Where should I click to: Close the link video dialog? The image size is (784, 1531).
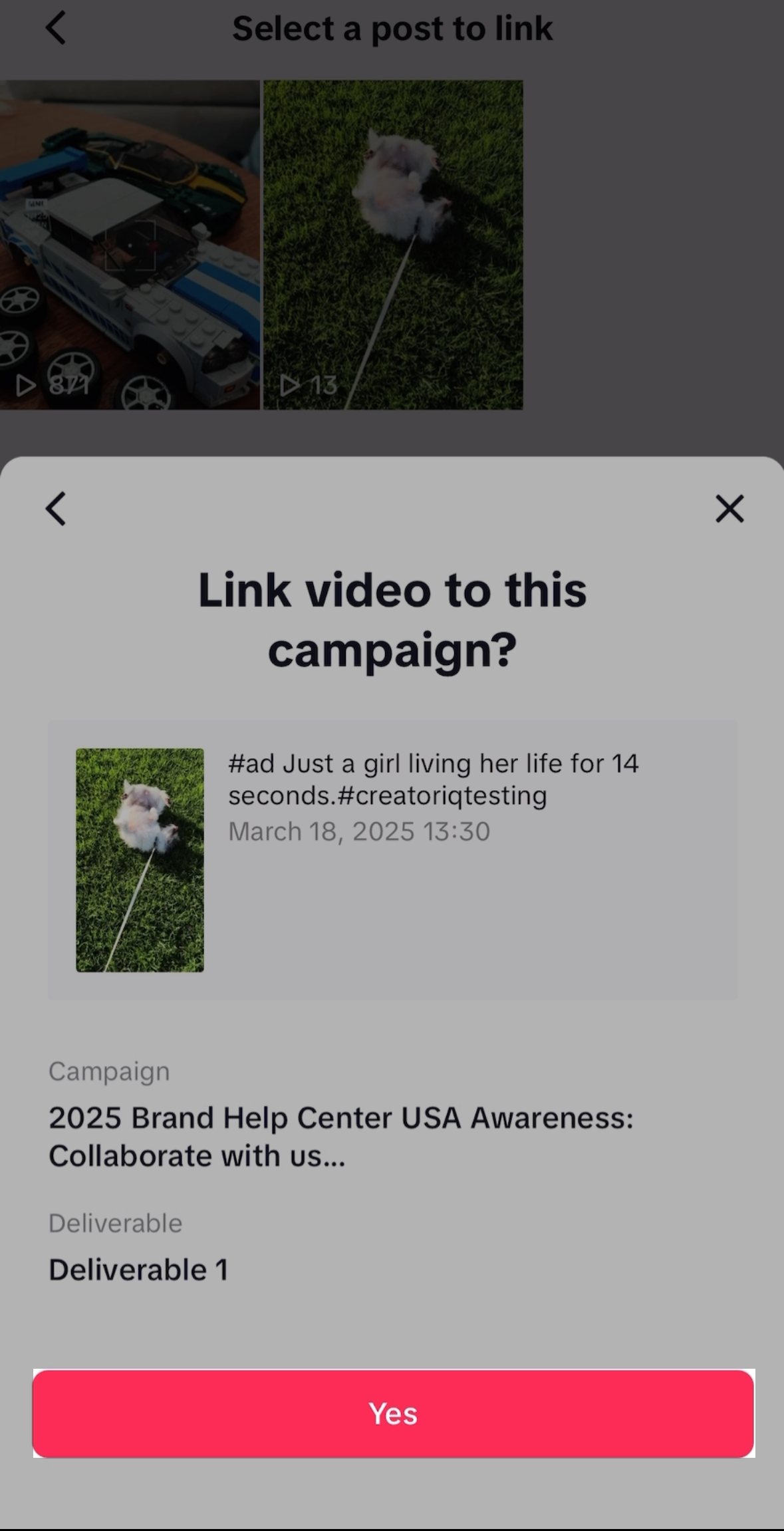pos(729,509)
